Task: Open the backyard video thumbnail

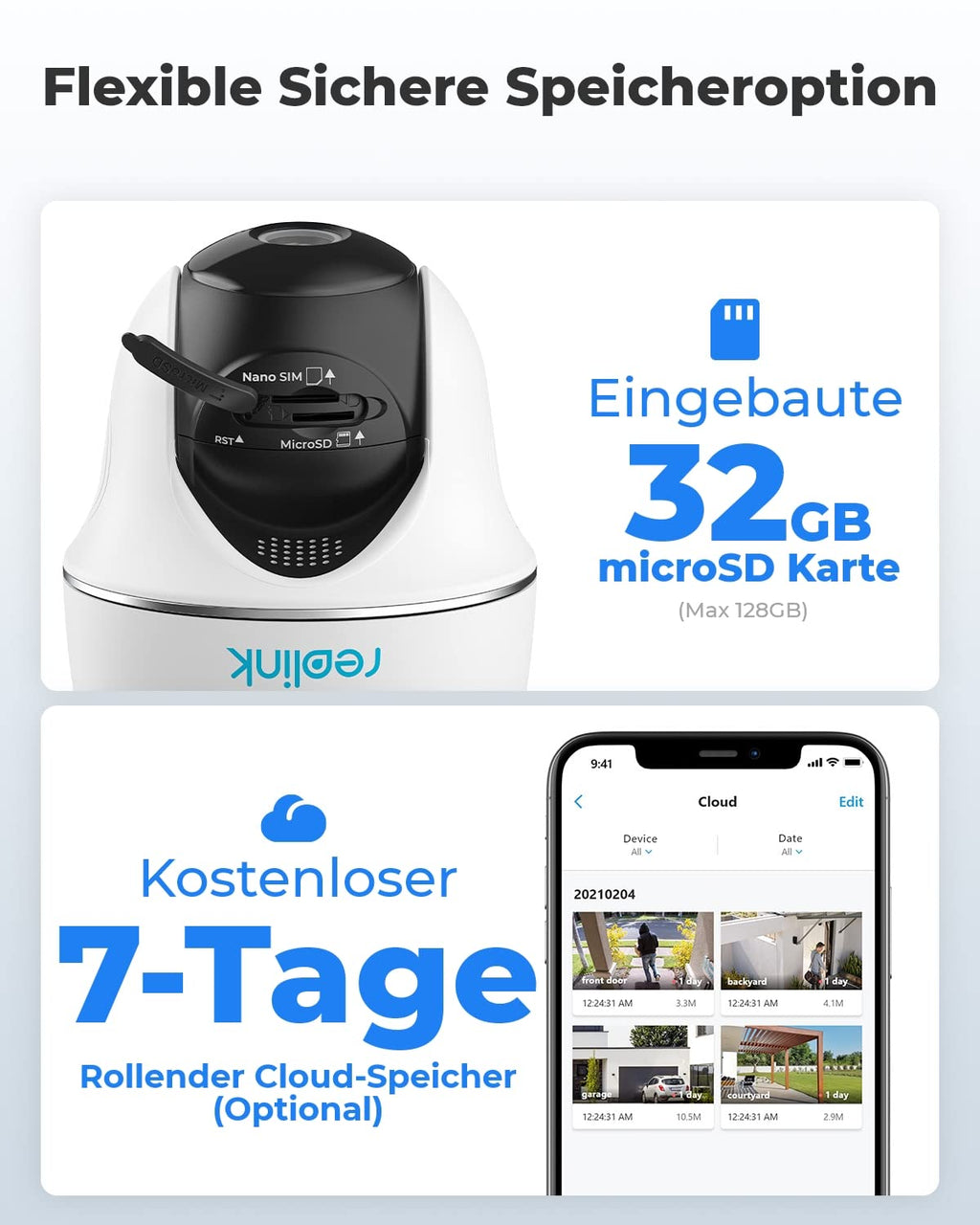Action: [x=790, y=947]
